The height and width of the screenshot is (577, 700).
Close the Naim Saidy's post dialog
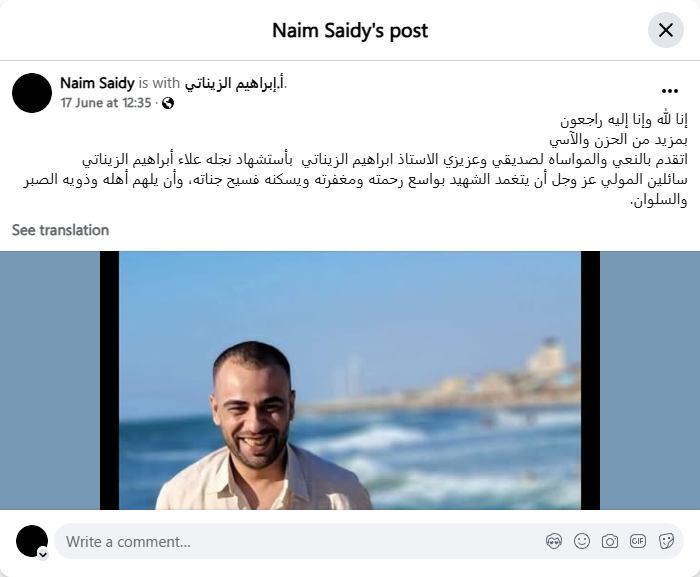tap(666, 30)
